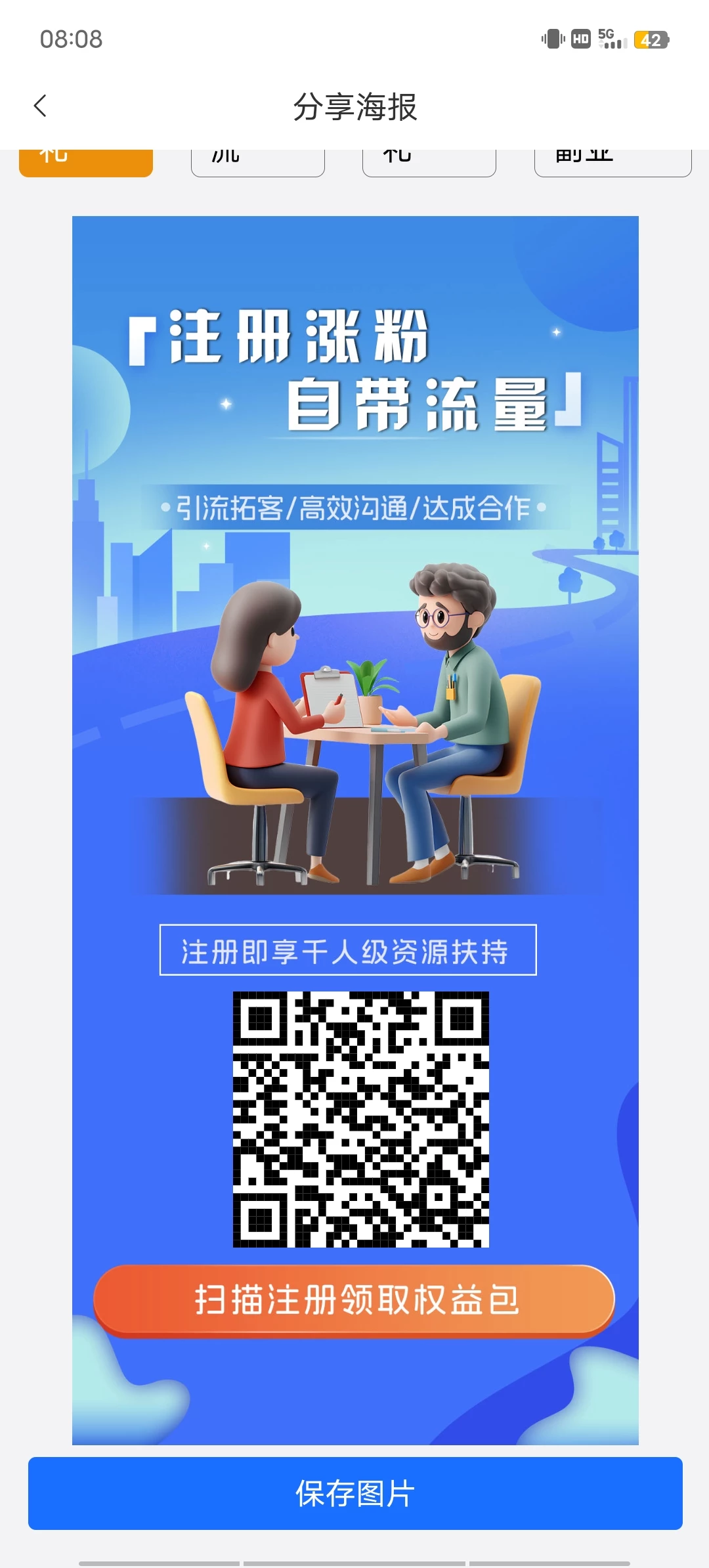
Task: Tap the 保存图片 button
Action: 354,1493
